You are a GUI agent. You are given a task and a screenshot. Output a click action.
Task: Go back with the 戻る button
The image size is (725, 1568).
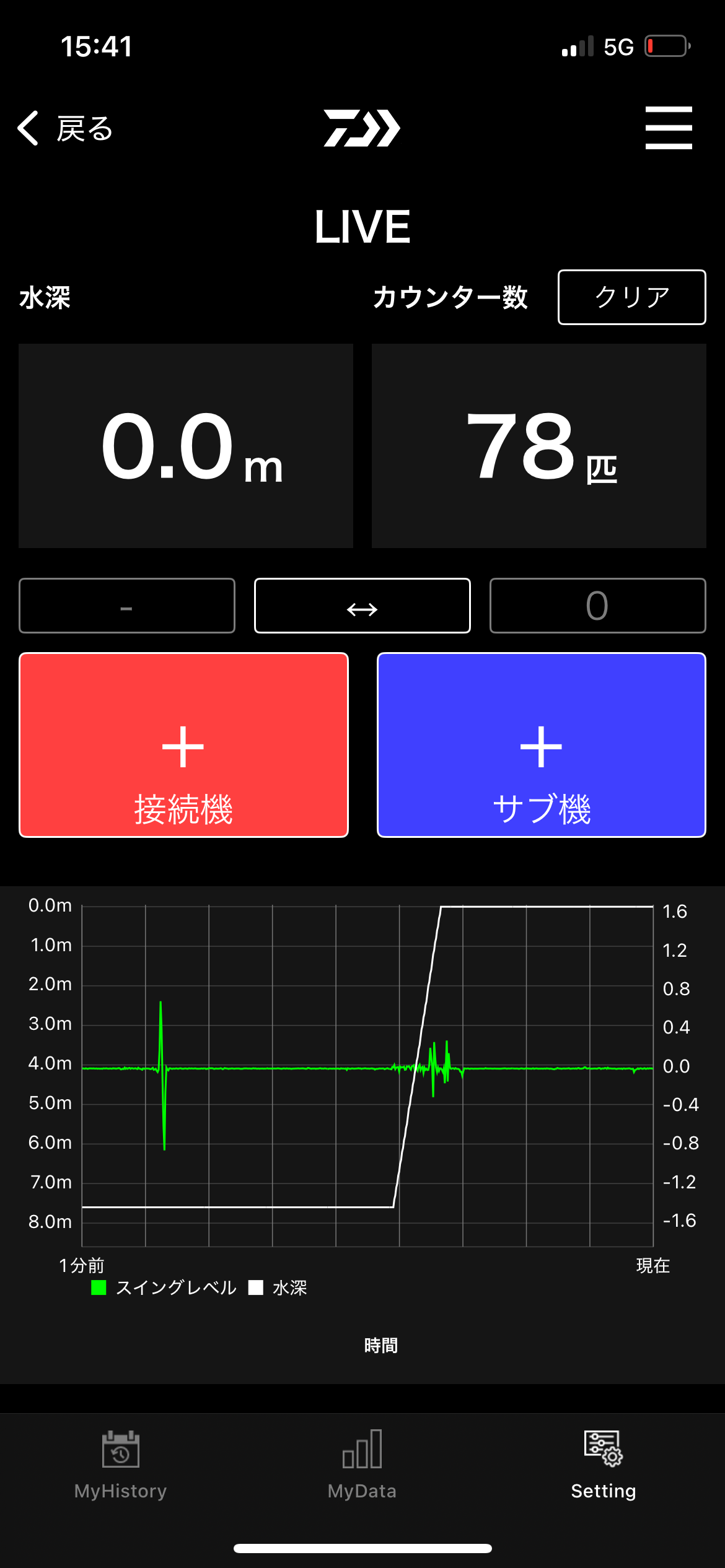coord(65,129)
